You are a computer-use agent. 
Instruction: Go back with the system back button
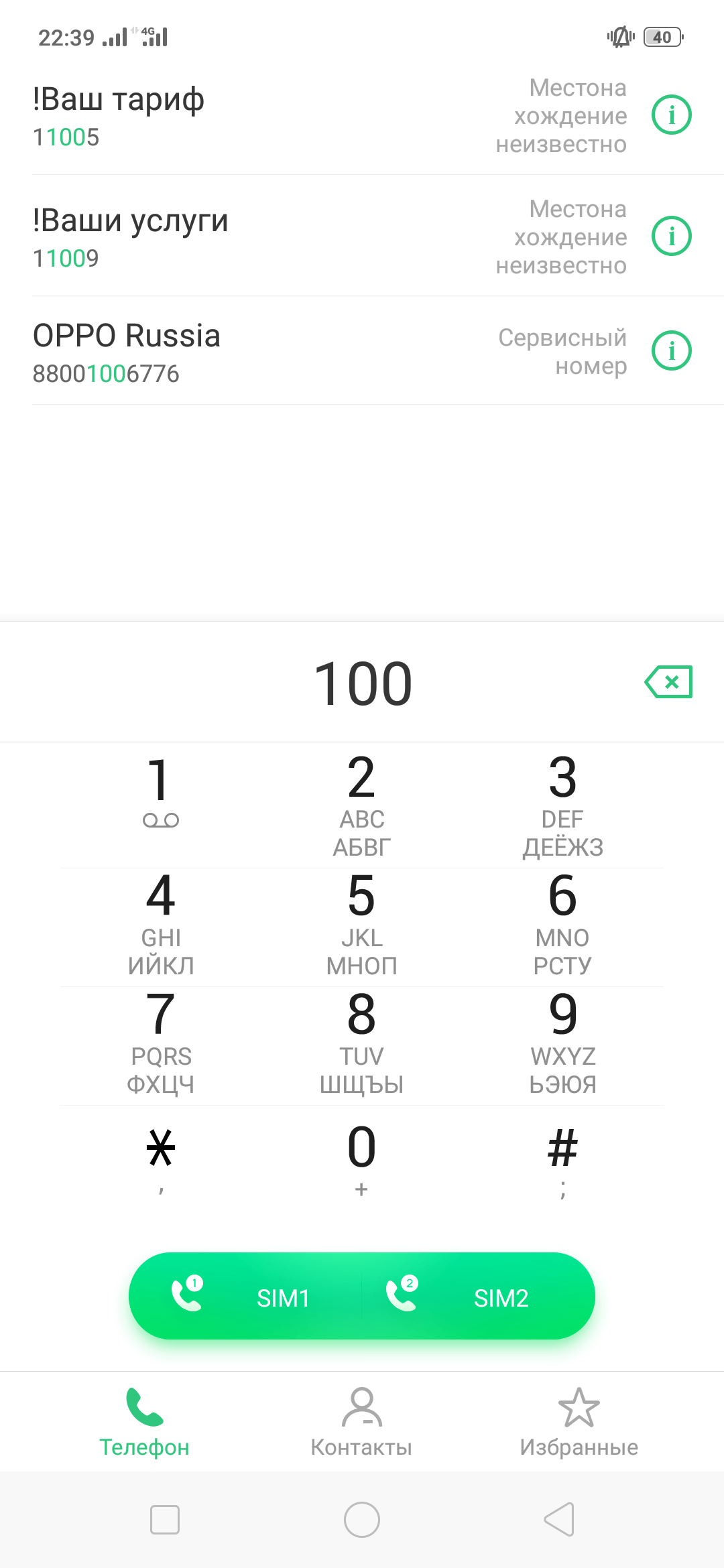coord(559,1519)
